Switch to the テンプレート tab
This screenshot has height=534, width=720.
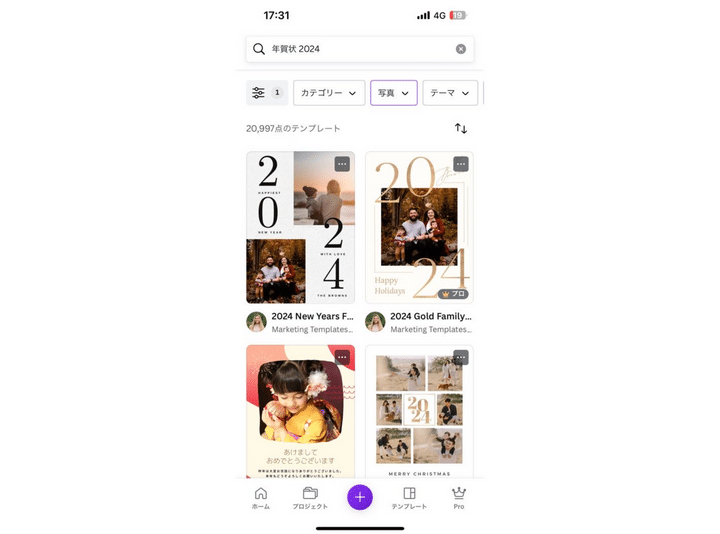coord(409,498)
